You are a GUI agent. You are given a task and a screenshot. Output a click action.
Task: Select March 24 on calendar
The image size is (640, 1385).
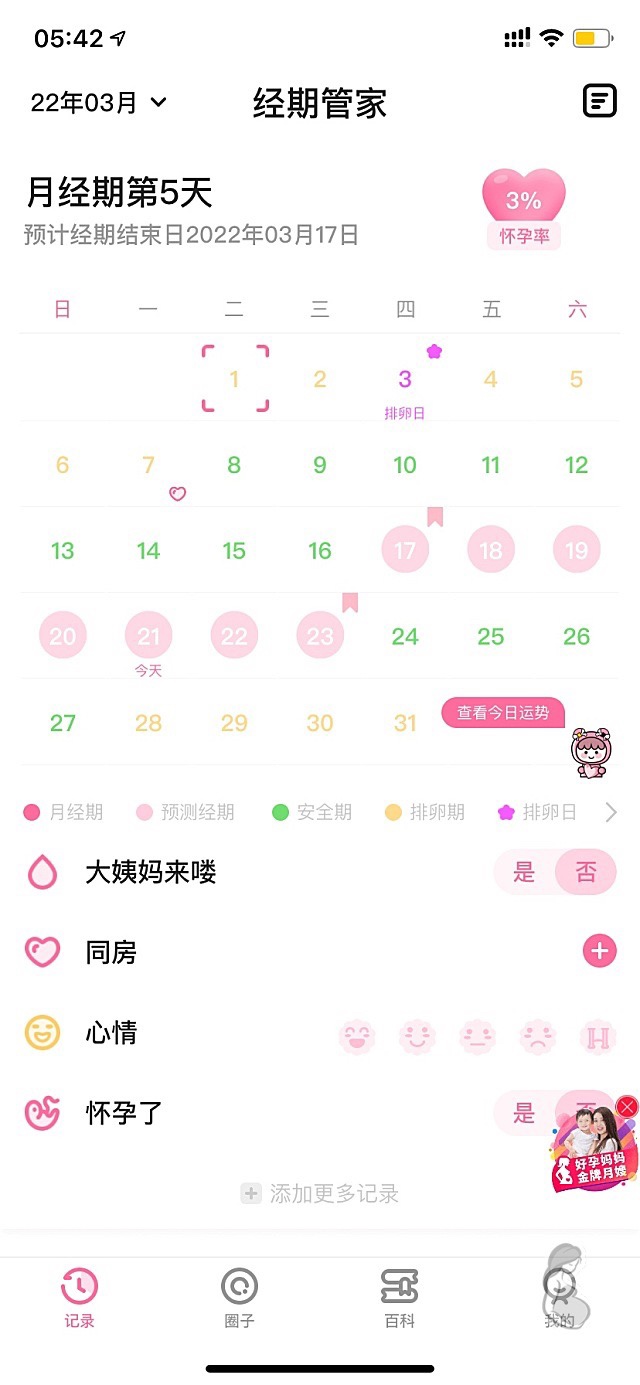point(405,636)
